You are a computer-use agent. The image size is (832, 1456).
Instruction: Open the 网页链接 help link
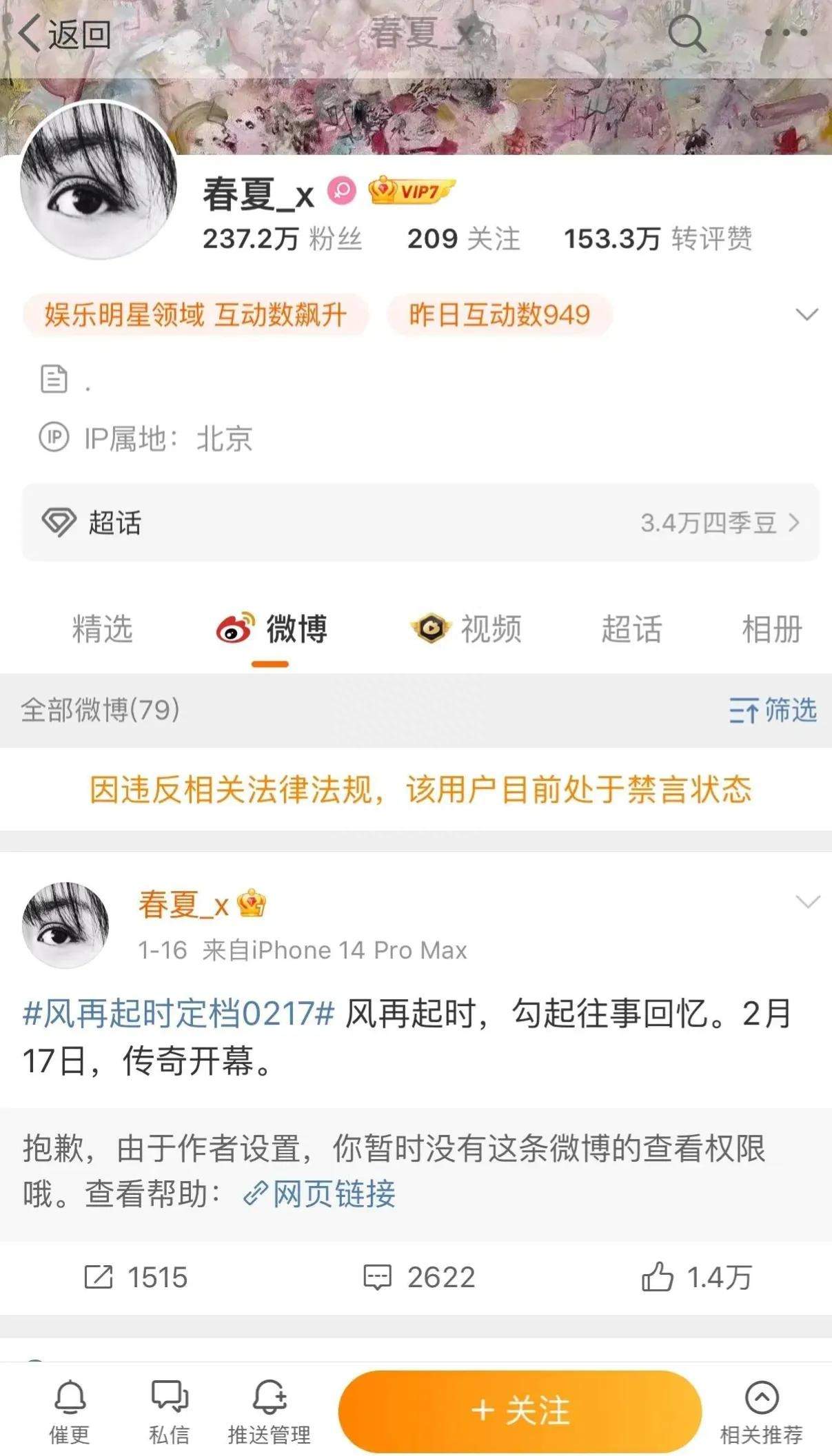pos(320,1194)
